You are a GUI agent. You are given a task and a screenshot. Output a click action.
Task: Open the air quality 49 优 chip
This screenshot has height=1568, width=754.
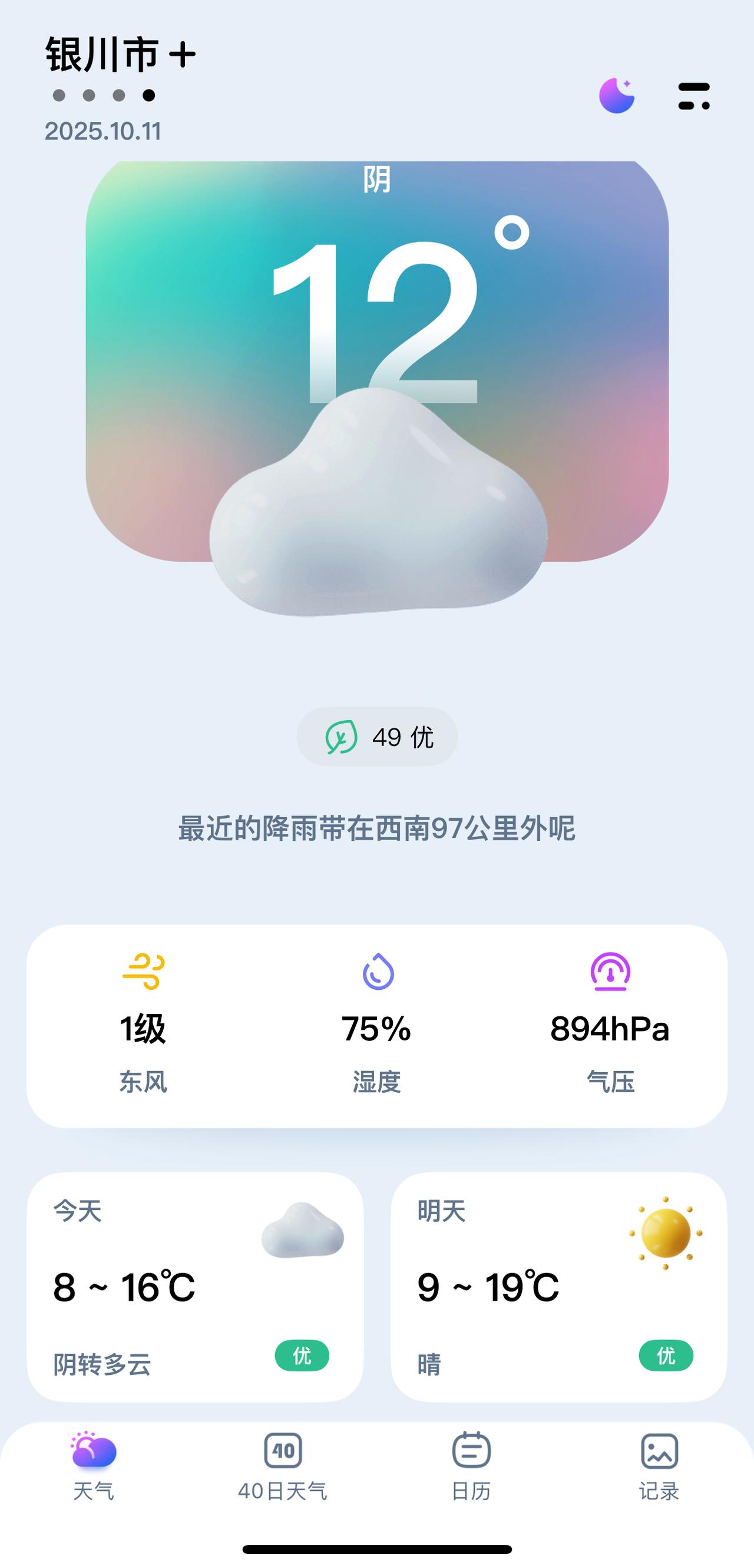[x=377, y=737]
